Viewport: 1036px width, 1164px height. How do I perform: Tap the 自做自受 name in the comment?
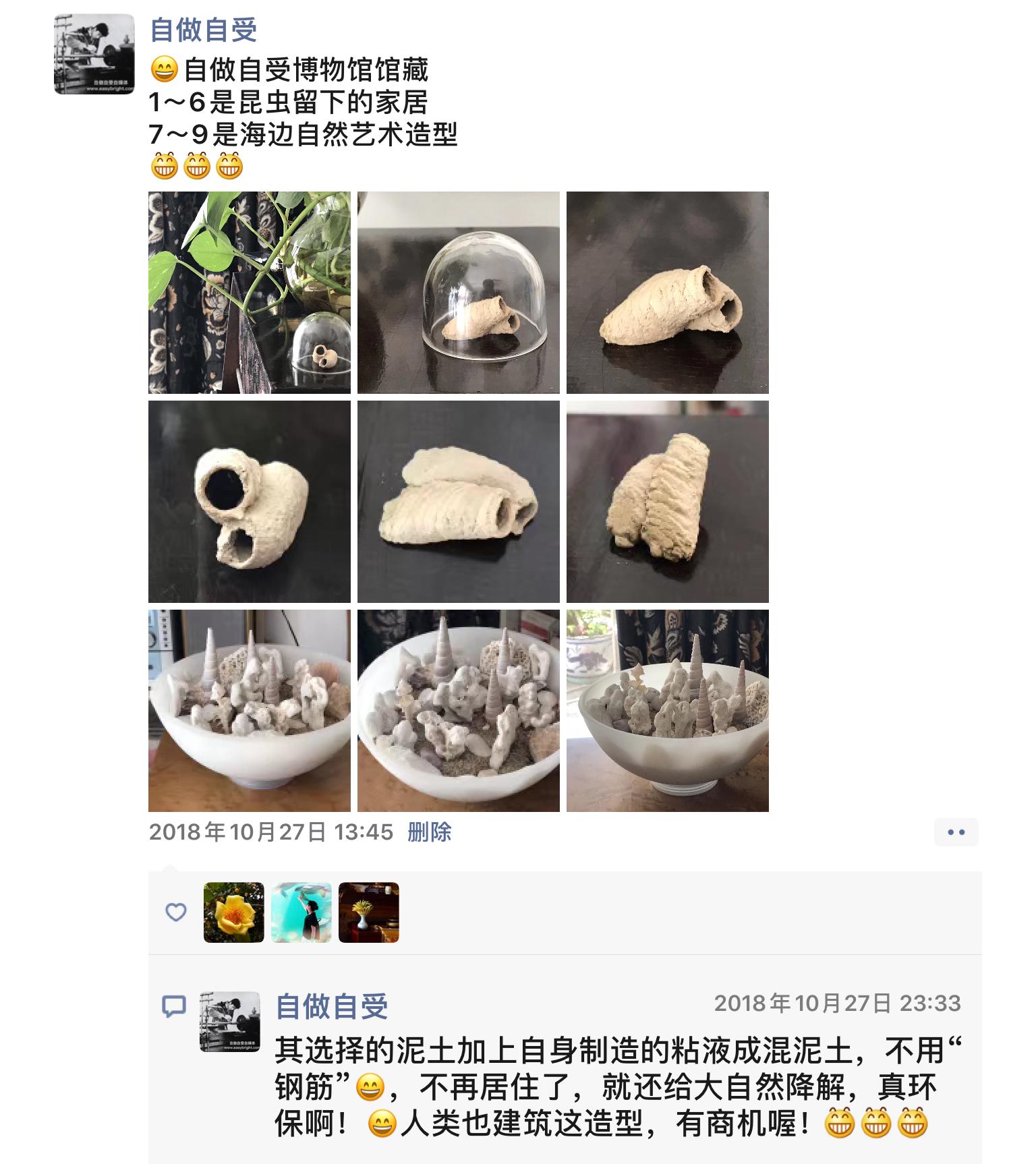[x=332, y=1007]
